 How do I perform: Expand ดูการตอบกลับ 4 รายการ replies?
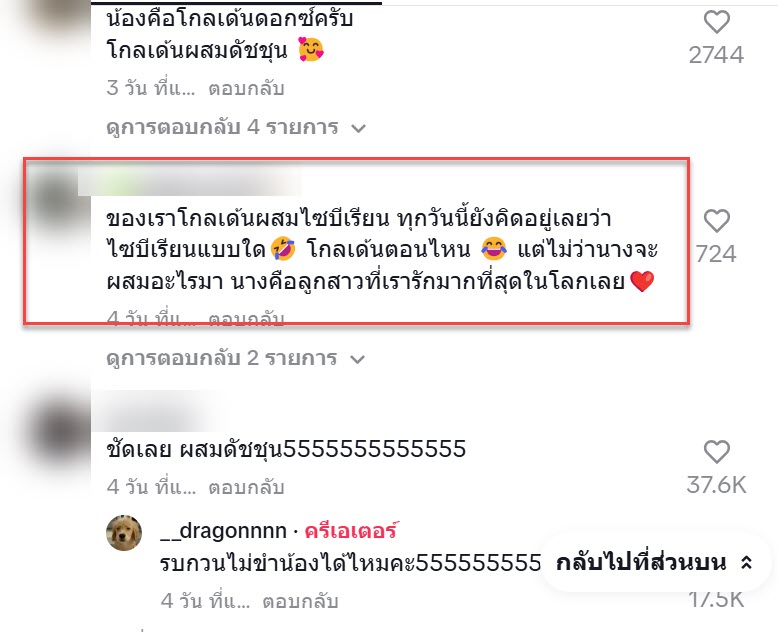(x=236, y=128)
